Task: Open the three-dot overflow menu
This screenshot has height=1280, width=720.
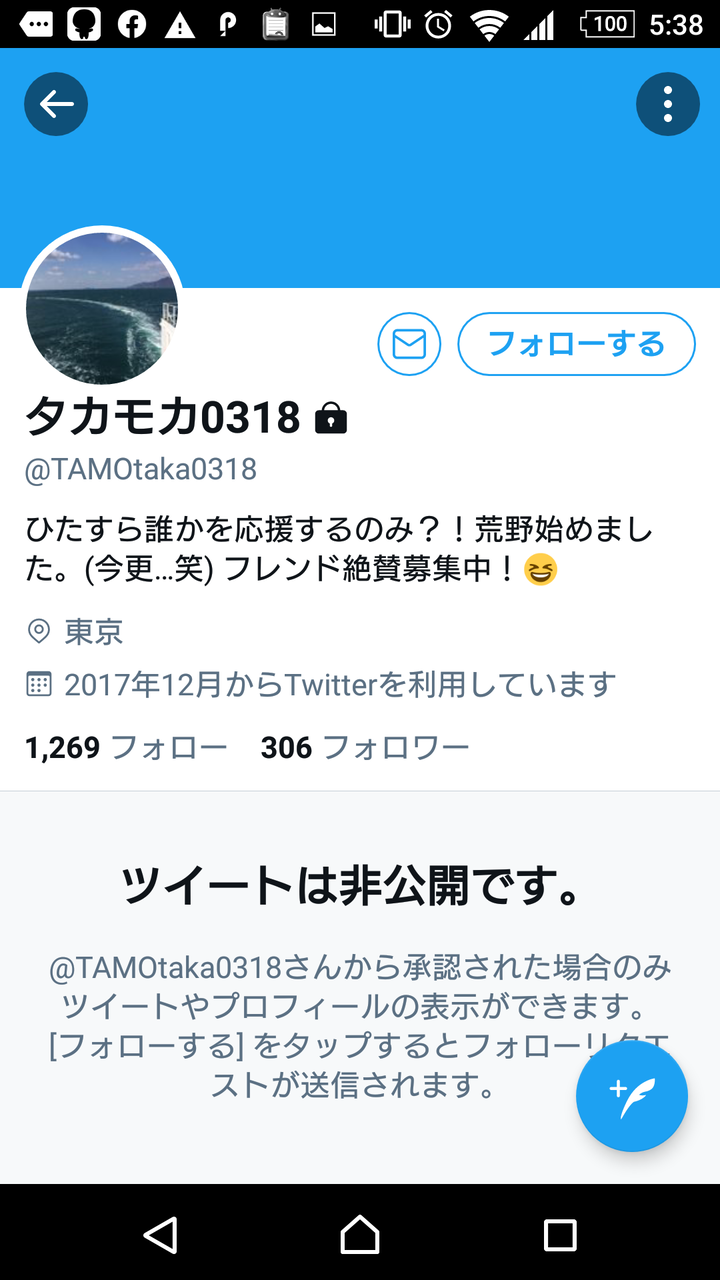Action: point(667,104)
